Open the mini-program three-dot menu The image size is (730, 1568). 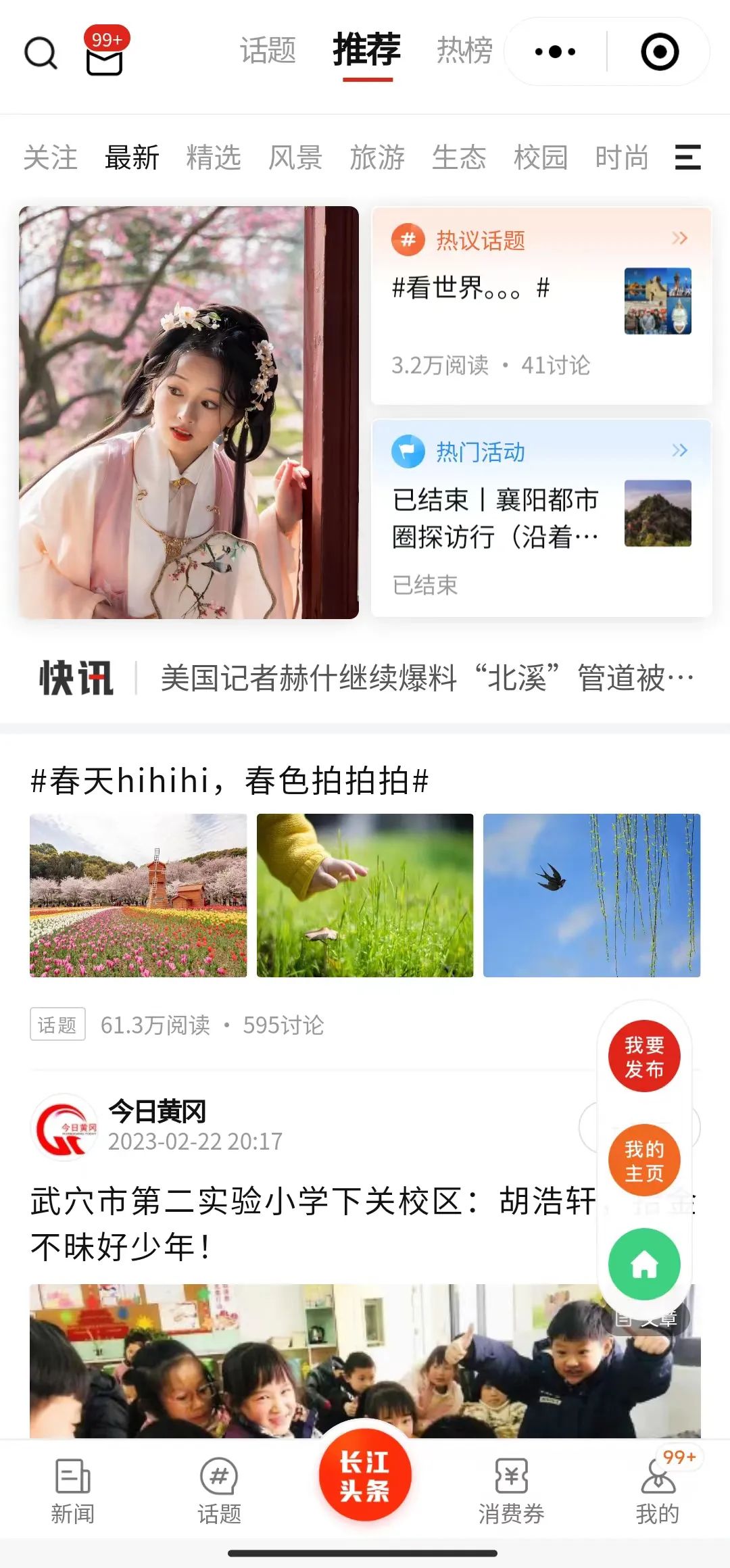[555, 52]
